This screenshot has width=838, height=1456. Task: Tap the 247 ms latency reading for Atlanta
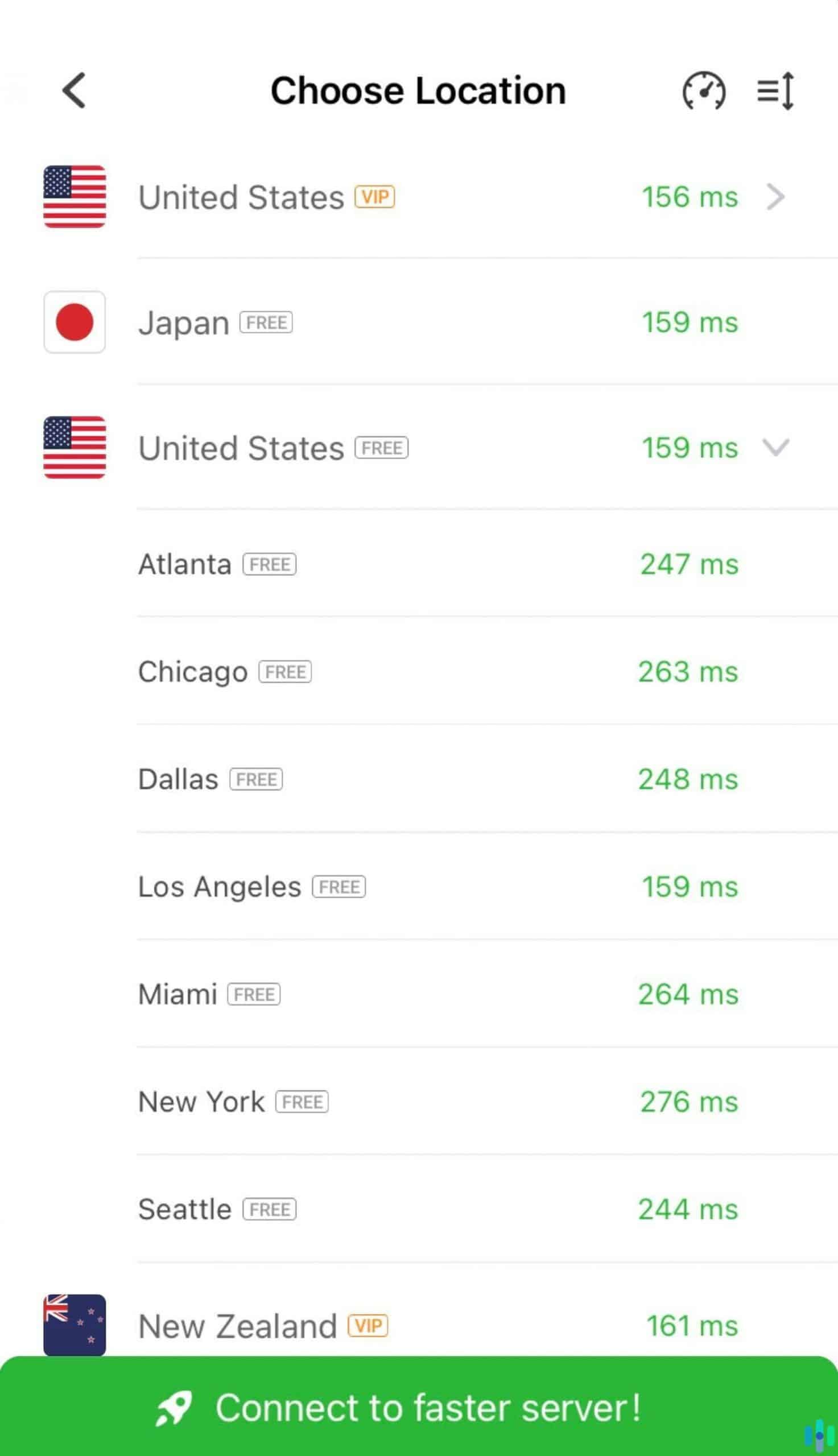tap(688, 564)
